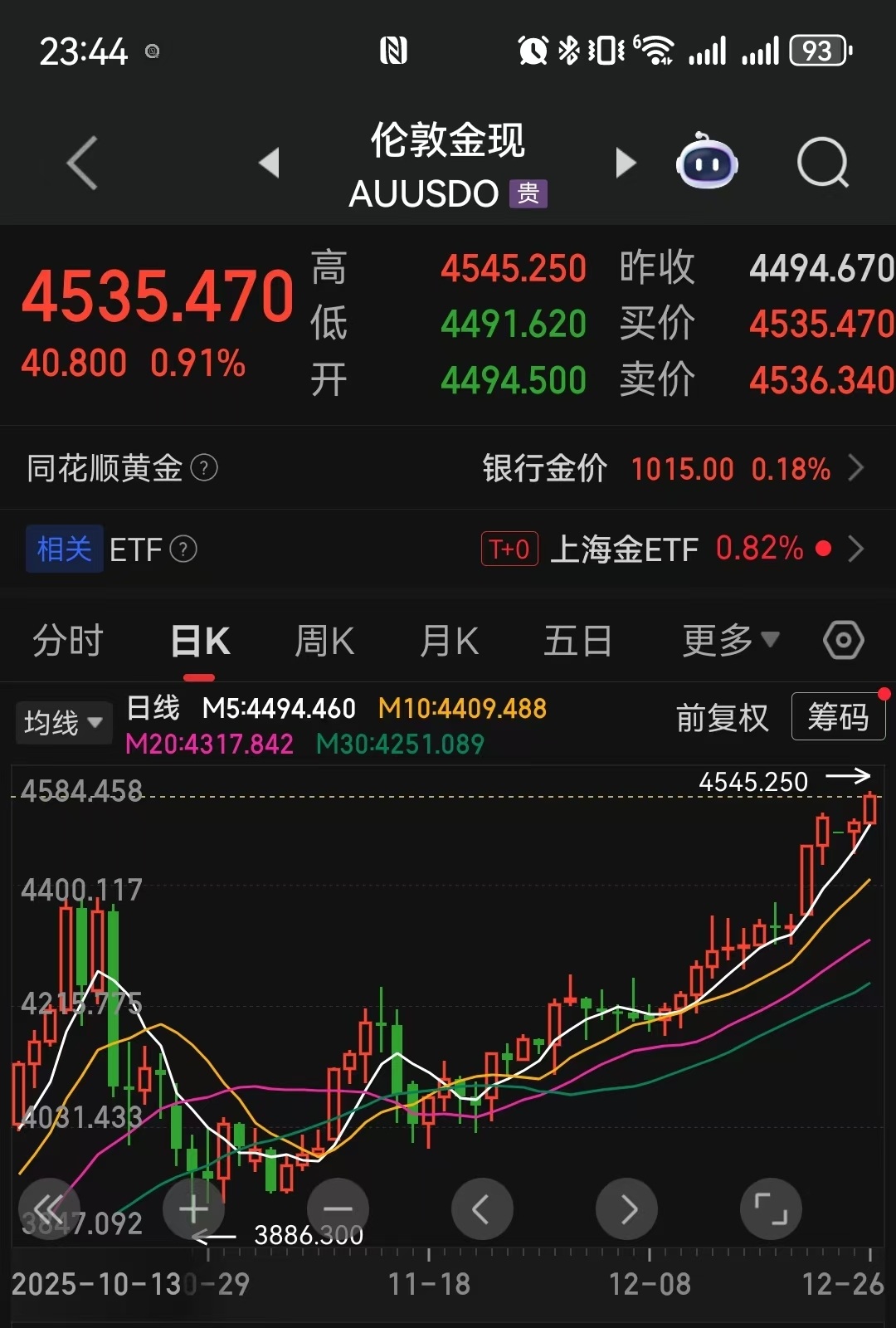The height and width of the screenshot is (1328, 896).
Task: Open the AI robot assistant
Action: pyautogui.click(x=707, y=163)
